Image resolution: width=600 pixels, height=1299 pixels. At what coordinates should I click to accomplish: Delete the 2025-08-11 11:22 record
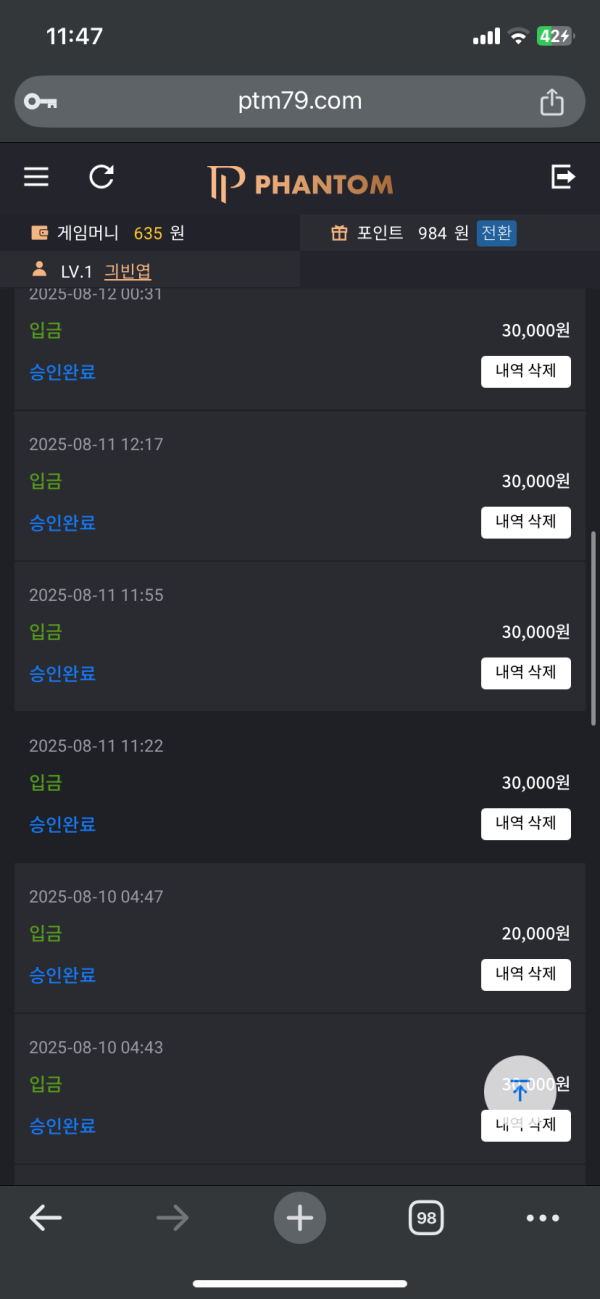(x=526, y=824)
